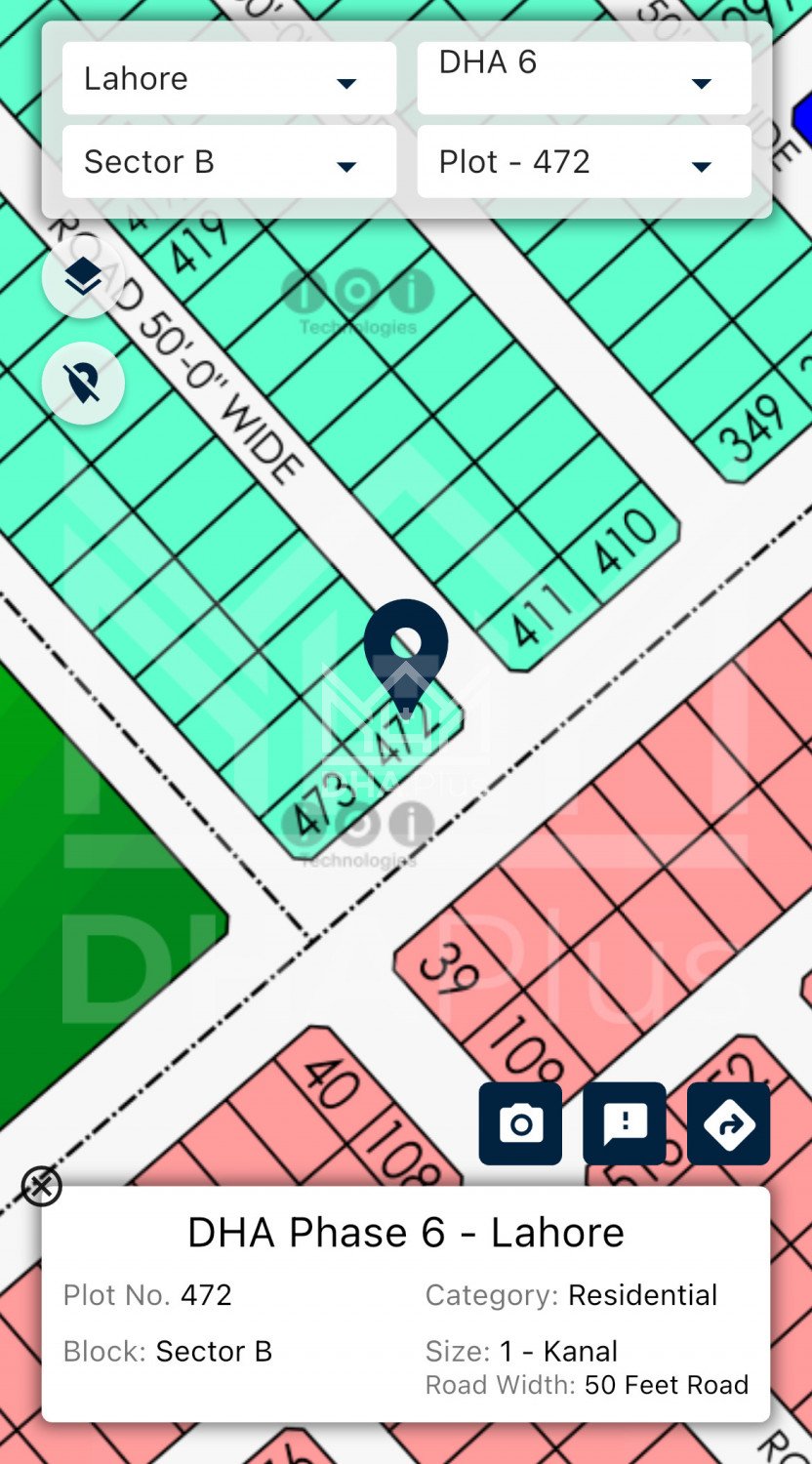812x1464 pixels.
Task: Open the map layers button
Action: point(84,277)
